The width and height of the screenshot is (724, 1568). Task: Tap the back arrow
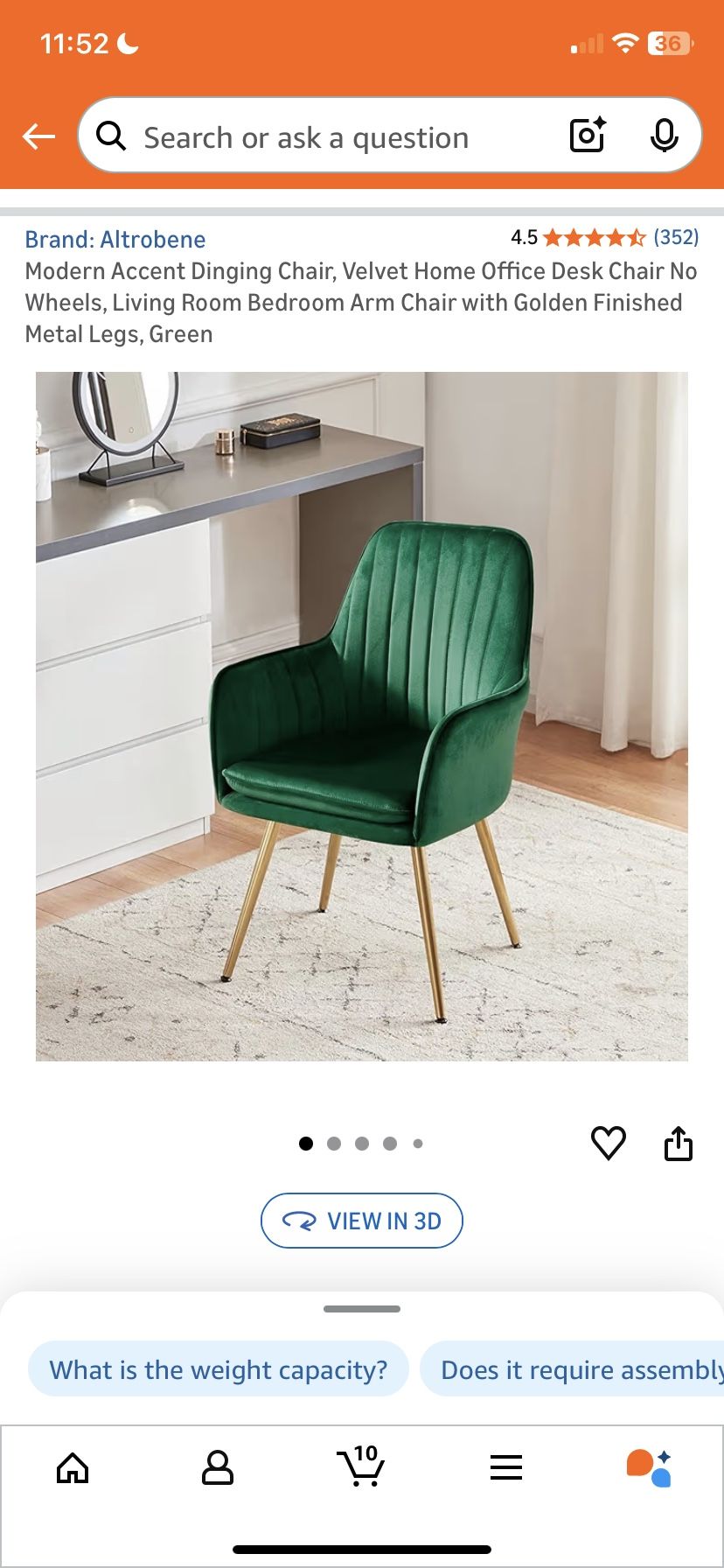[38, 136]
